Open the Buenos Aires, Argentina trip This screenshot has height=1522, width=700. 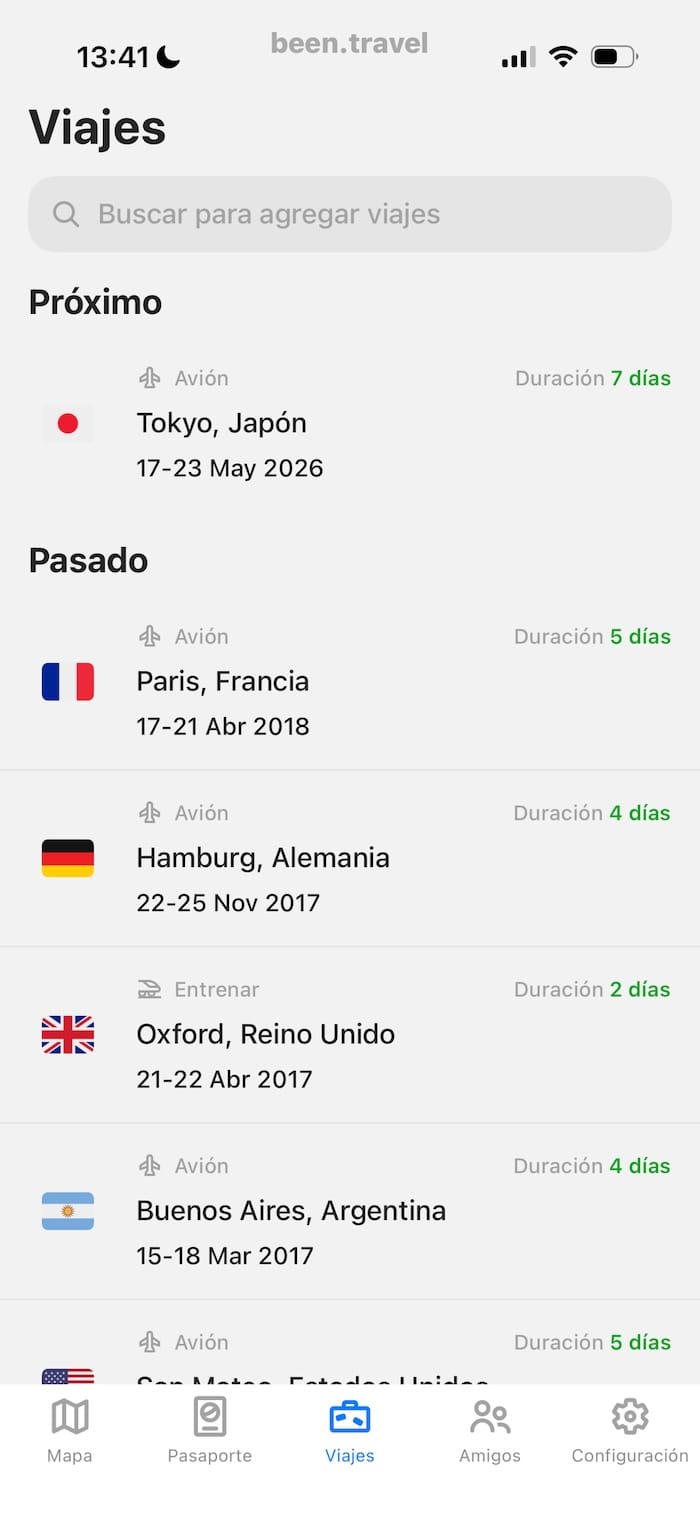pos(350,1211)
